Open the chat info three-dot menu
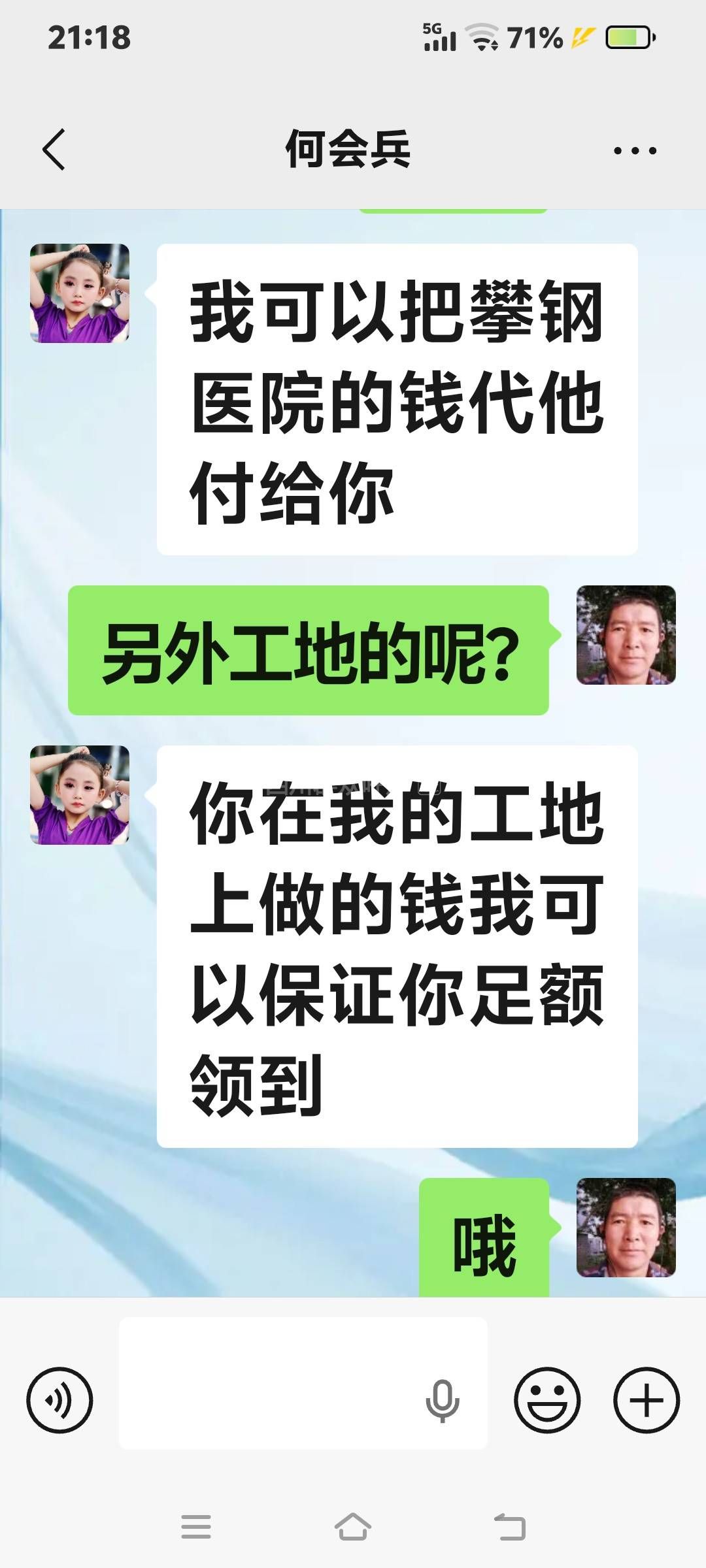 [x=634, y=150]
